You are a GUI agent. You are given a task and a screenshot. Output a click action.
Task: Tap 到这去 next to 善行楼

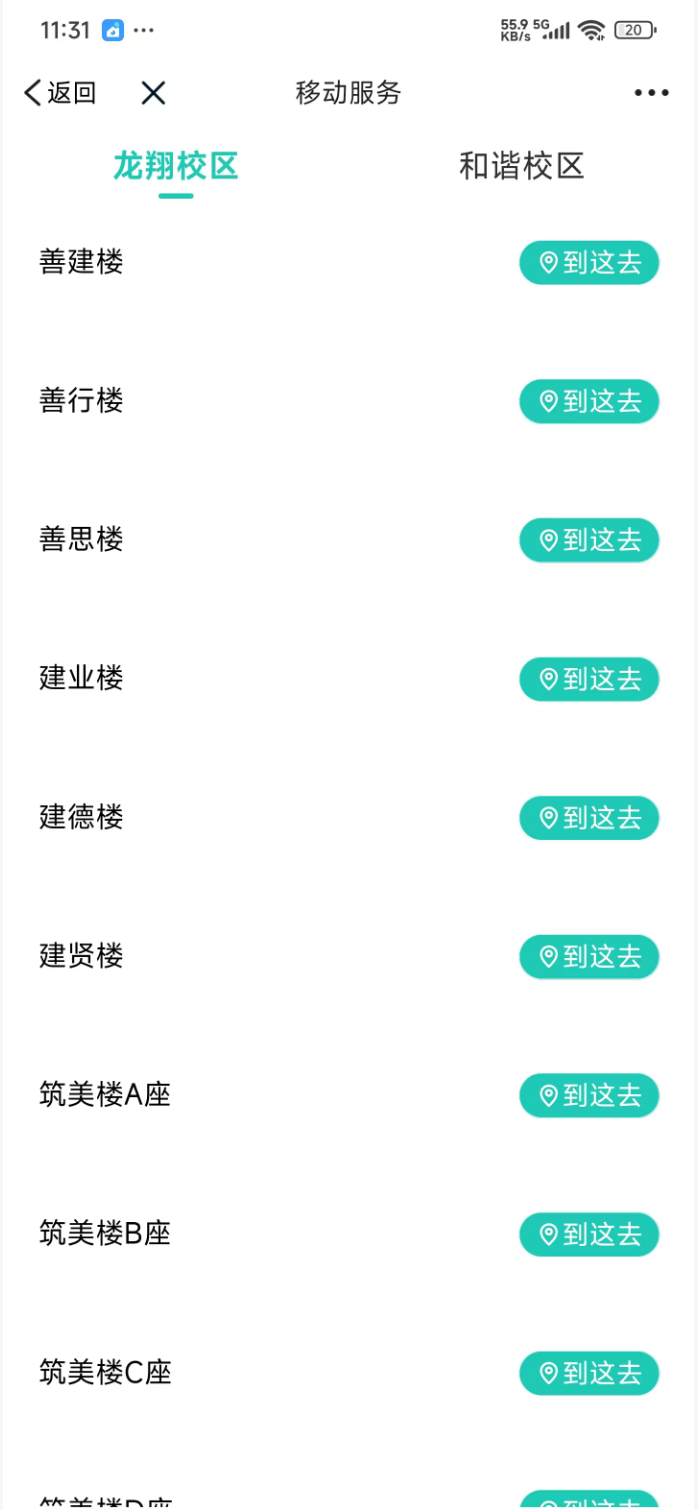(589, 402)
